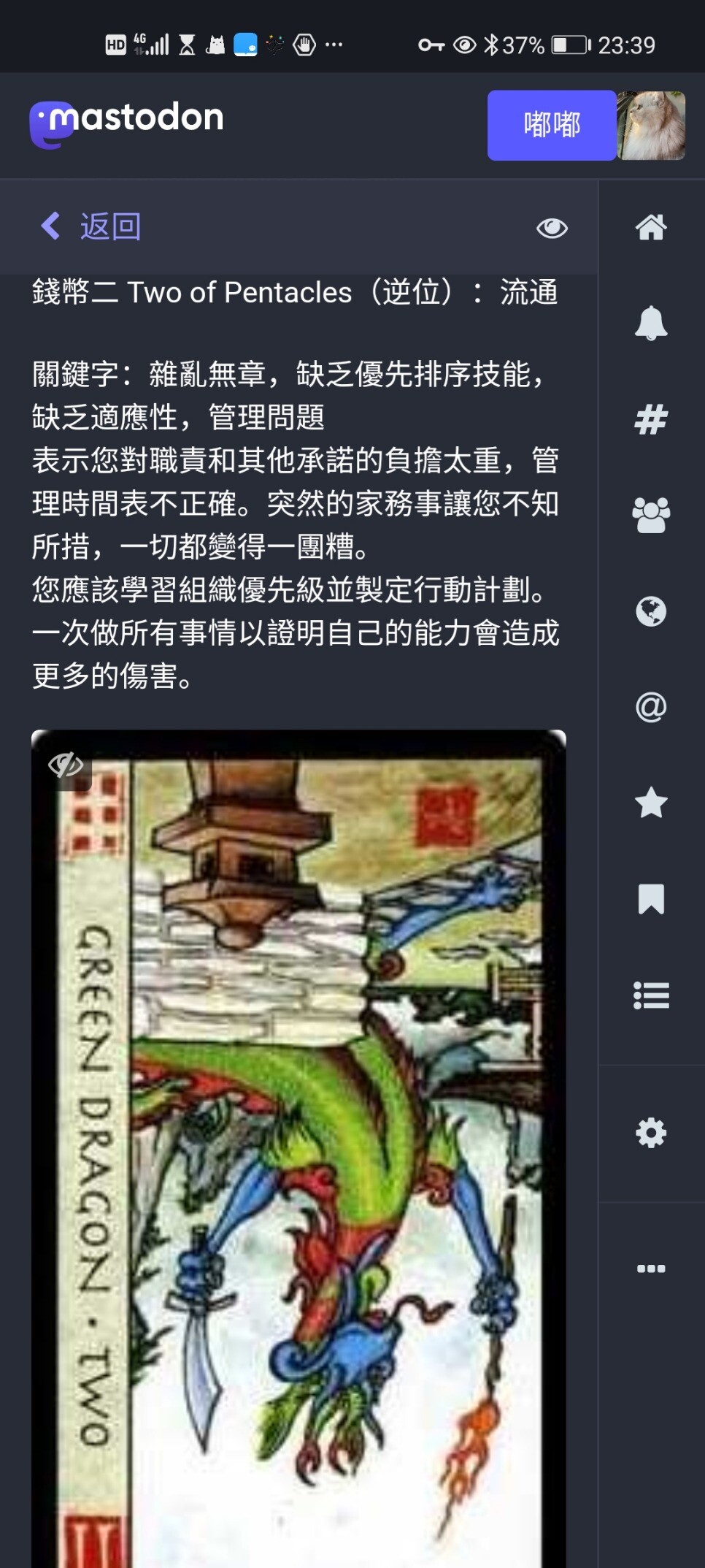Open the lists icon
This screenshot has width=705, height=1568.
(x=651, y=995)
